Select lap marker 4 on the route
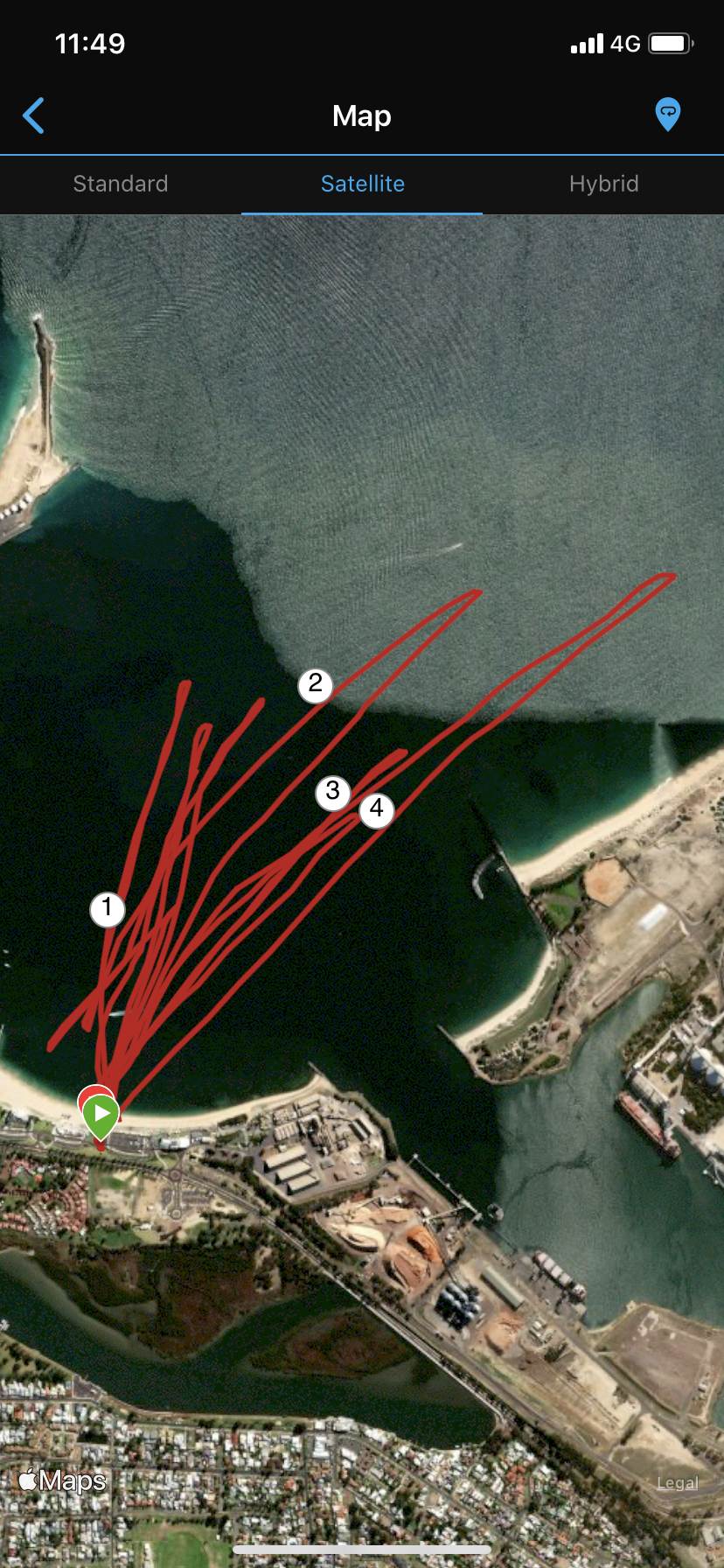Image resolution: width=724 pixels, height=1568 pixels. pyautogui.click(x=377, y=808)
